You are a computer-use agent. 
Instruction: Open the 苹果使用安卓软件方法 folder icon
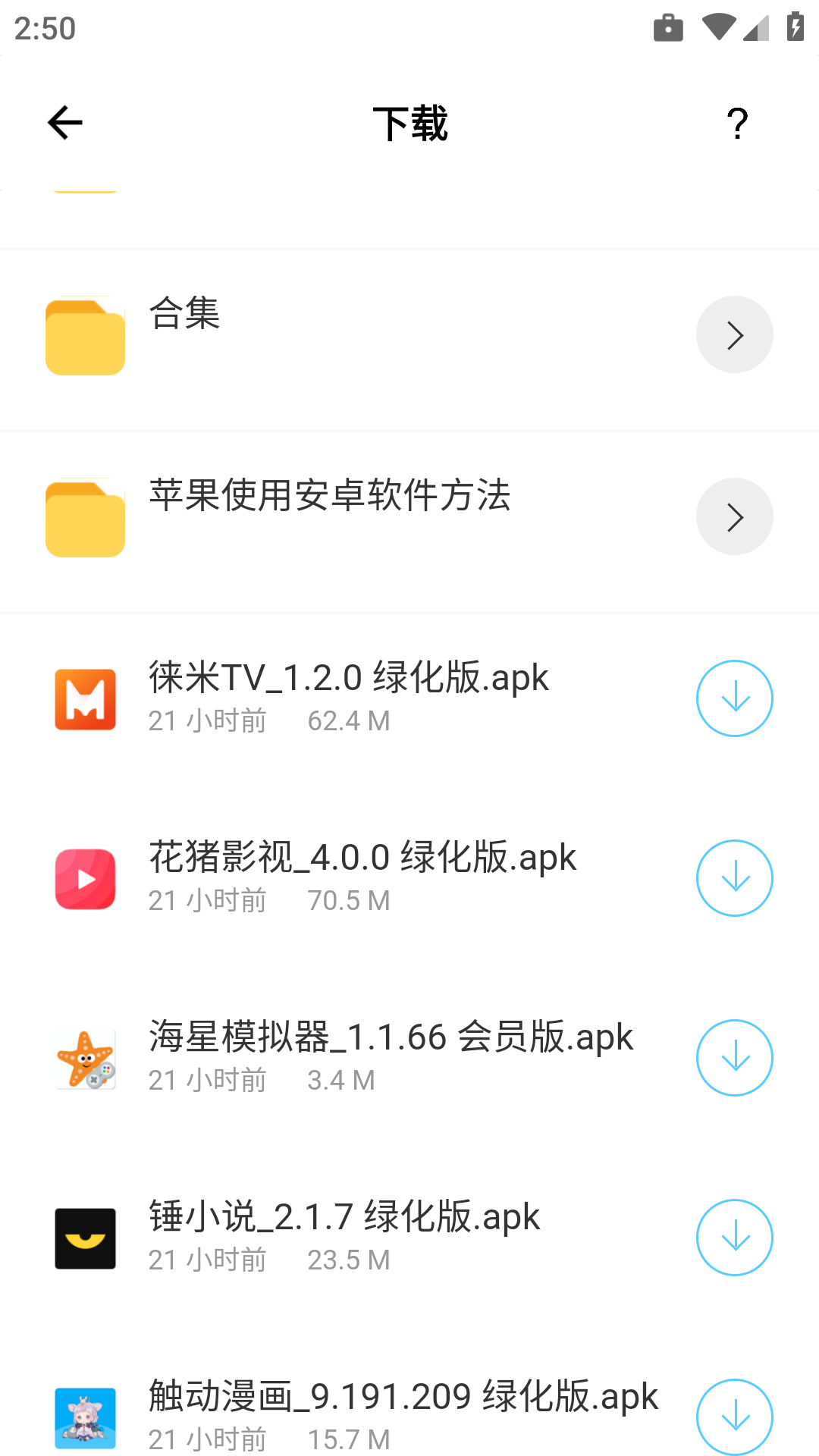click(84, 518)
